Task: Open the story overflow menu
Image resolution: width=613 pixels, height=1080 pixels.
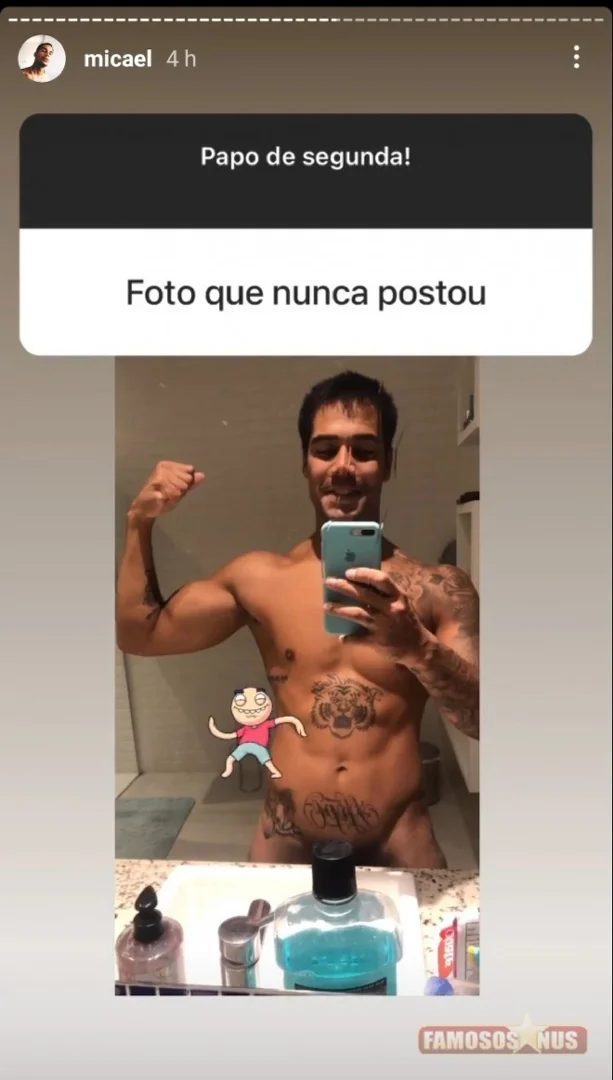Action: (x=576, y=58)
